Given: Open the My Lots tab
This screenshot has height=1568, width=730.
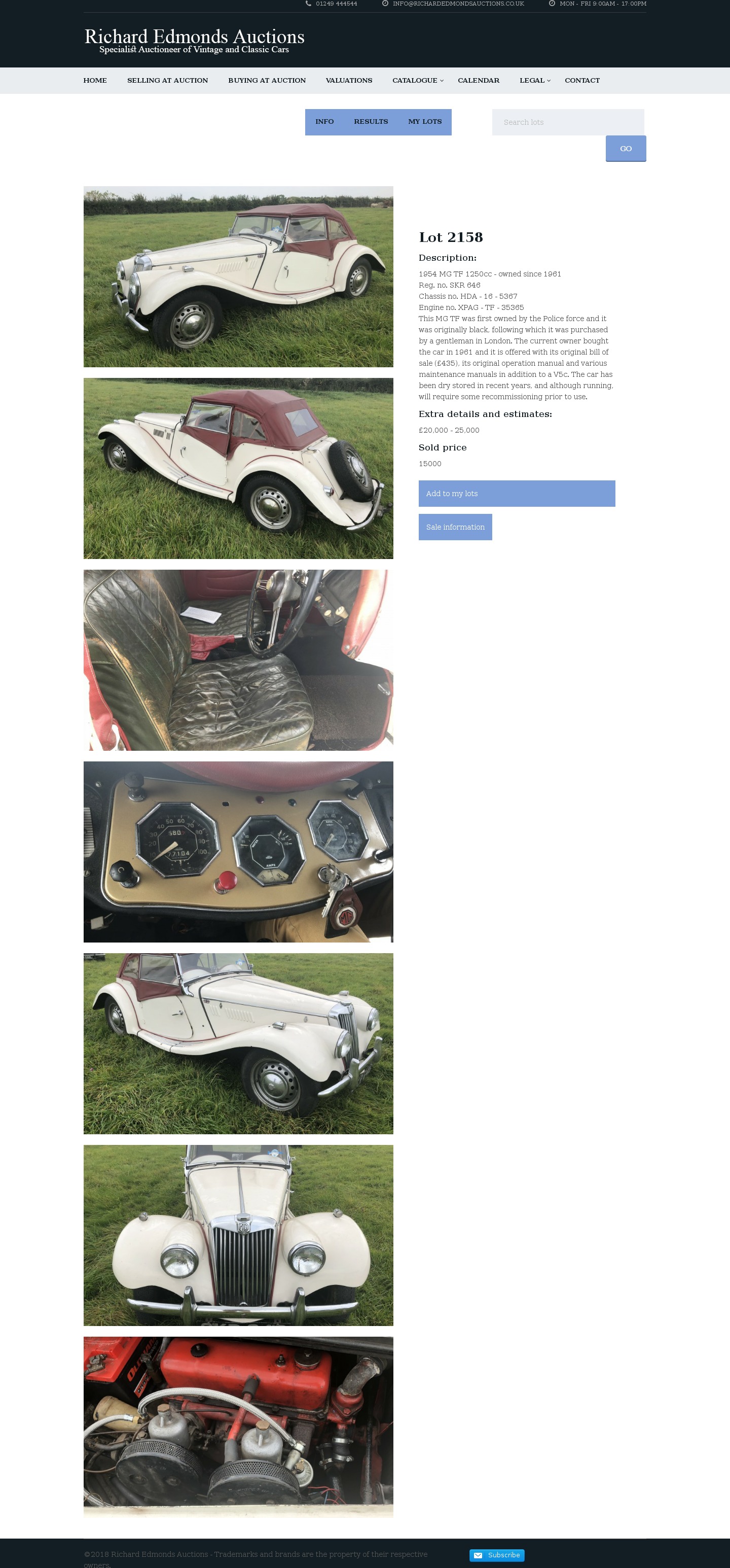Looking at the screenshot, I should pos(425,122).
